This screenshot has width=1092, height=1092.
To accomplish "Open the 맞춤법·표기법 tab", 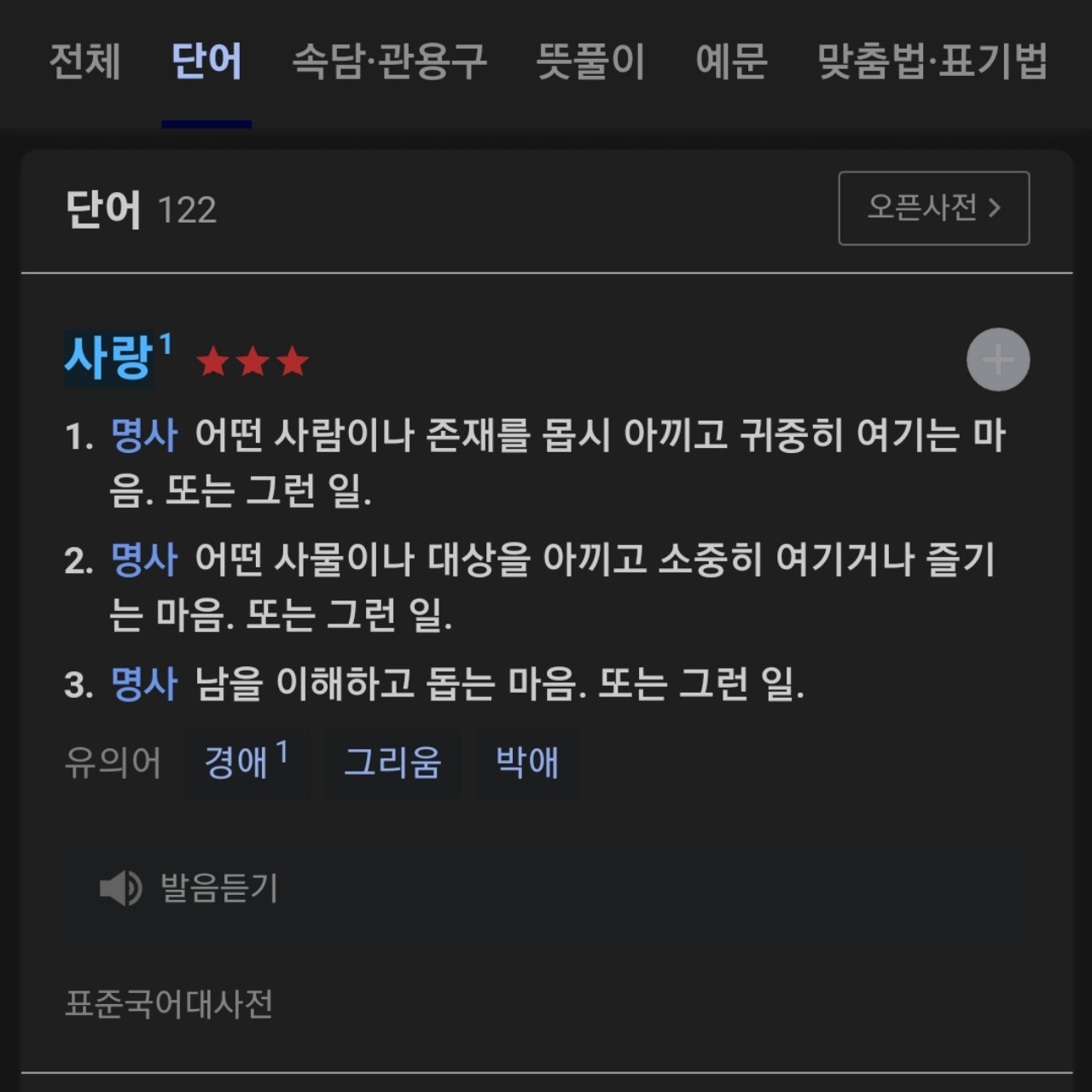I will [932, 61].
